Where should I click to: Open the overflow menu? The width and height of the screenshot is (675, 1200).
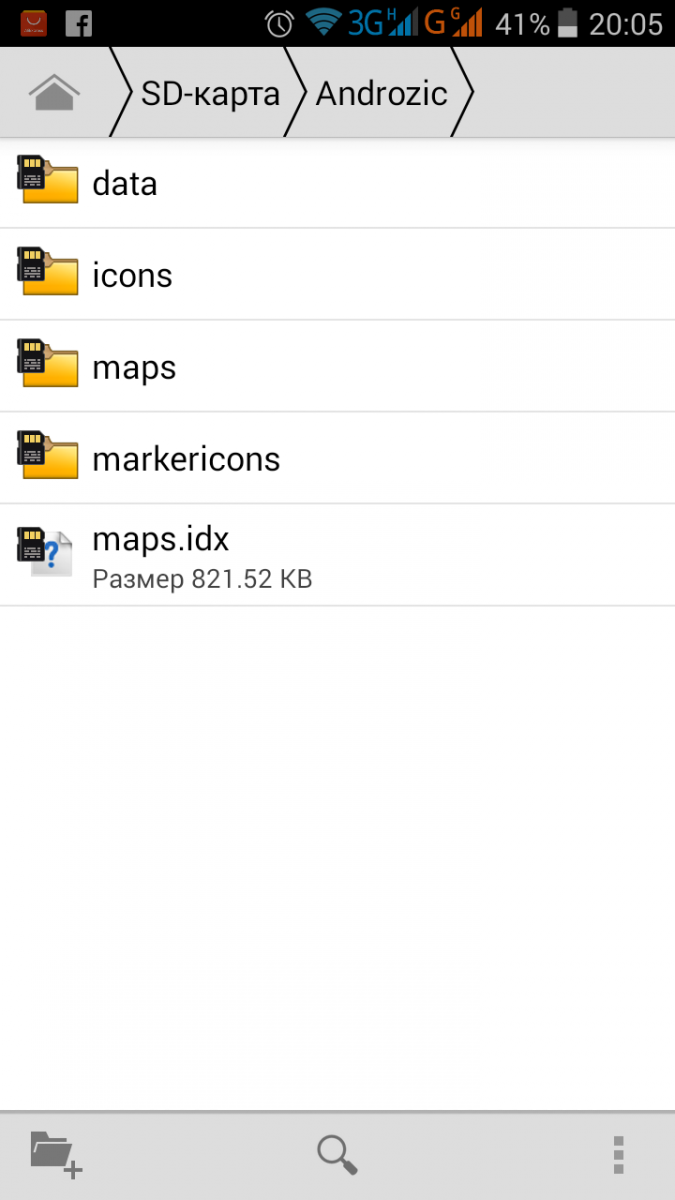(x=619, y=1154)
